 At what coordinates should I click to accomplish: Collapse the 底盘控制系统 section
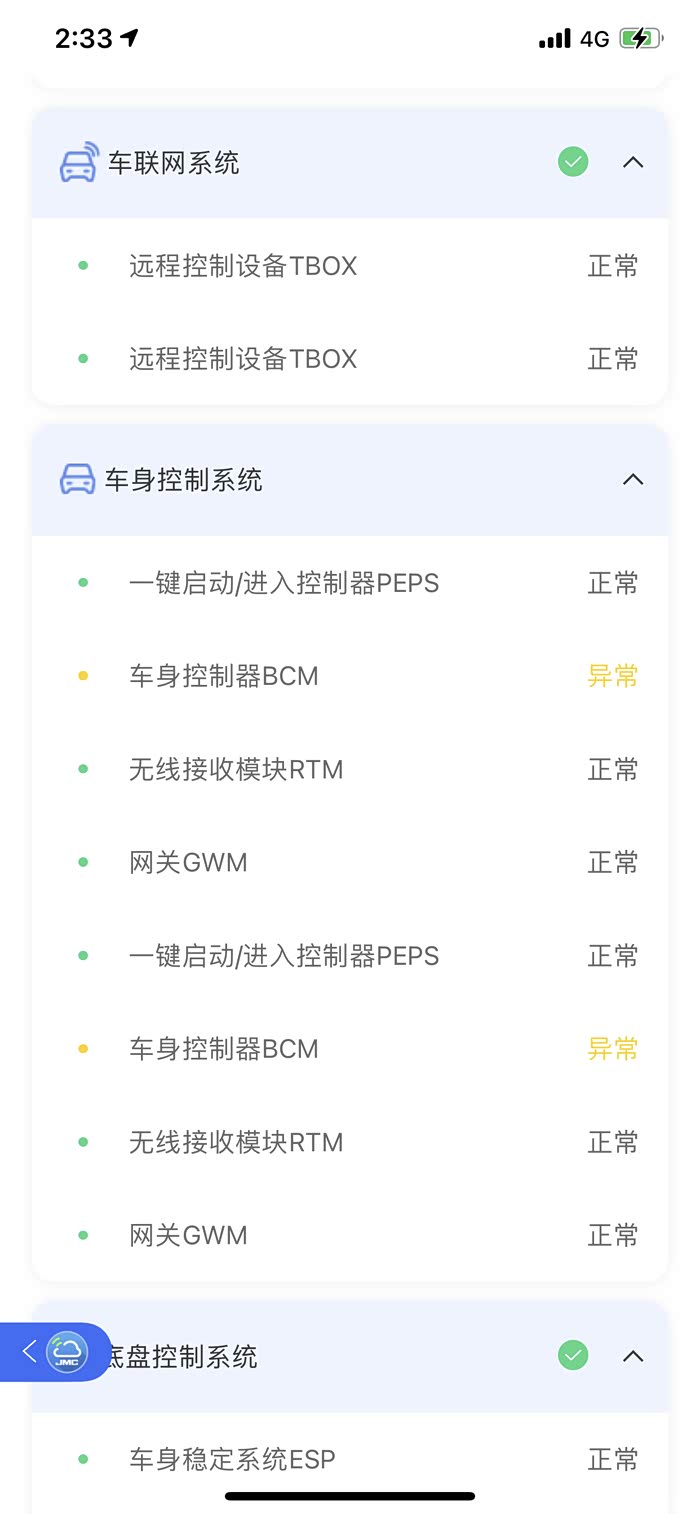[x=633, y=1357]
